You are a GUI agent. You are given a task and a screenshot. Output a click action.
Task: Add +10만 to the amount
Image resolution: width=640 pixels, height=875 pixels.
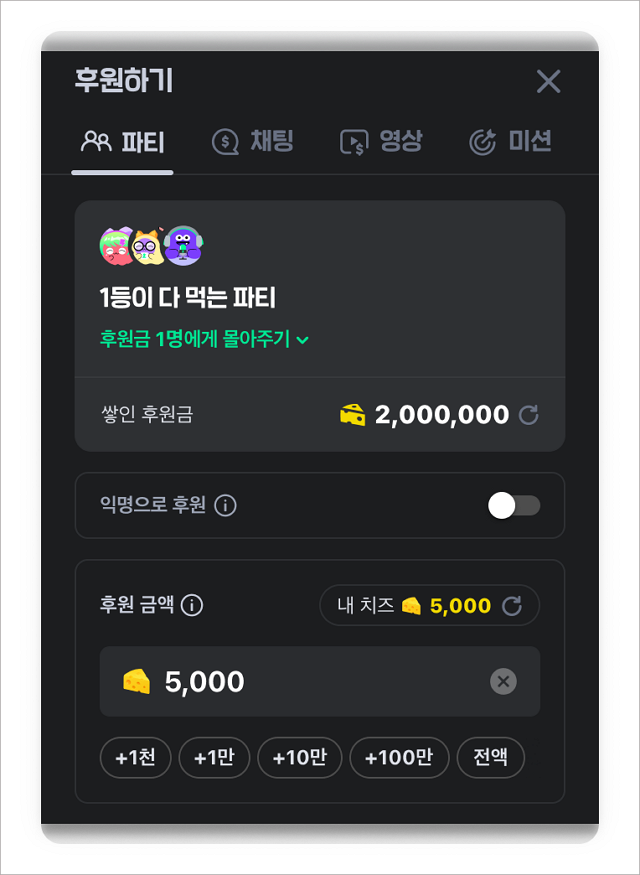point(300,758)
